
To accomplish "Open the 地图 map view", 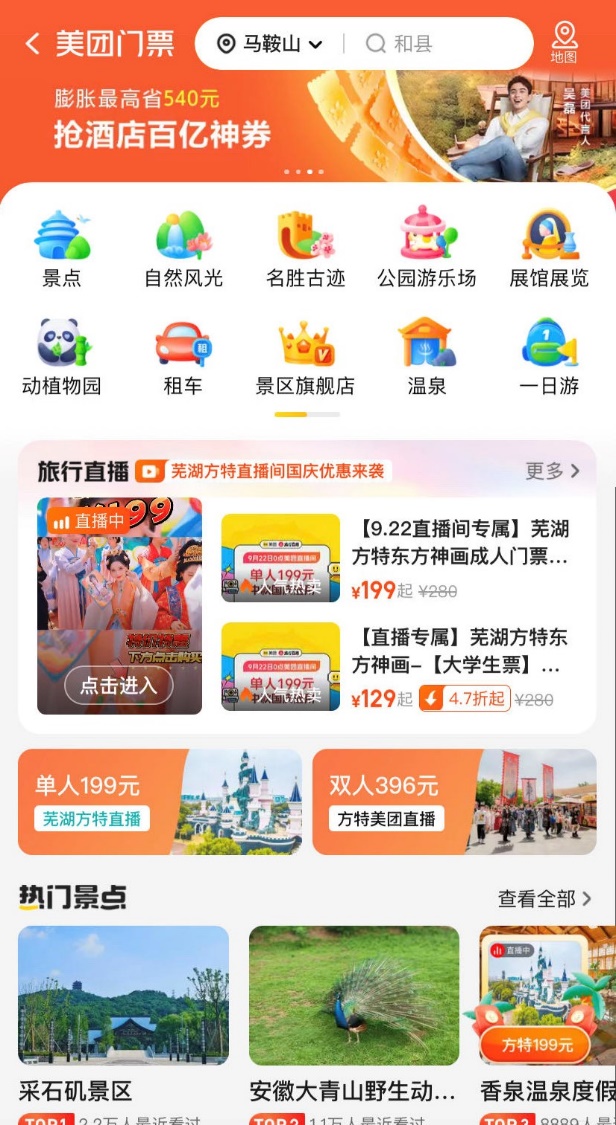I will pos(564,43).
